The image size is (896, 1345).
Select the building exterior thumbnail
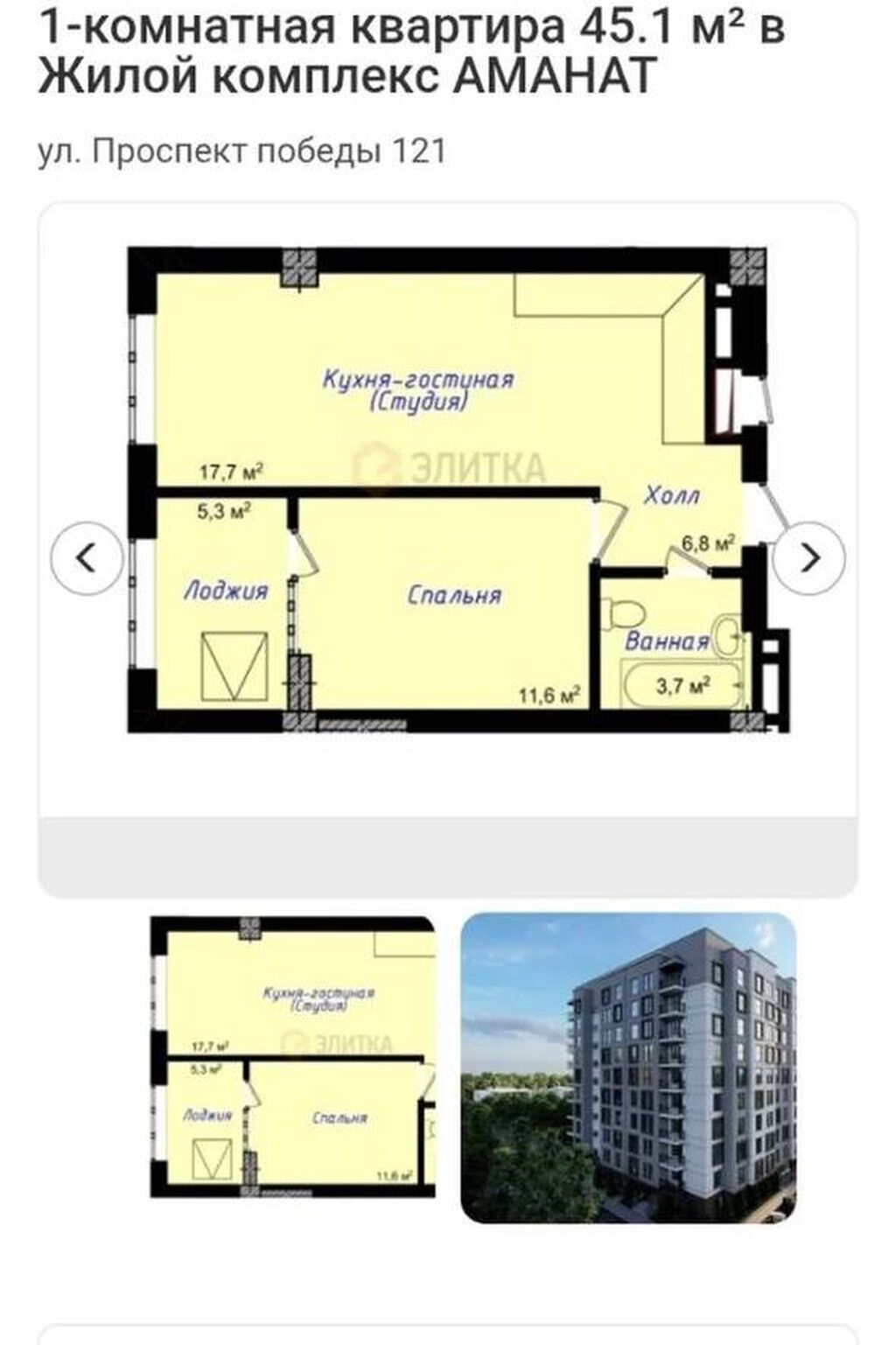point(628,1068)
